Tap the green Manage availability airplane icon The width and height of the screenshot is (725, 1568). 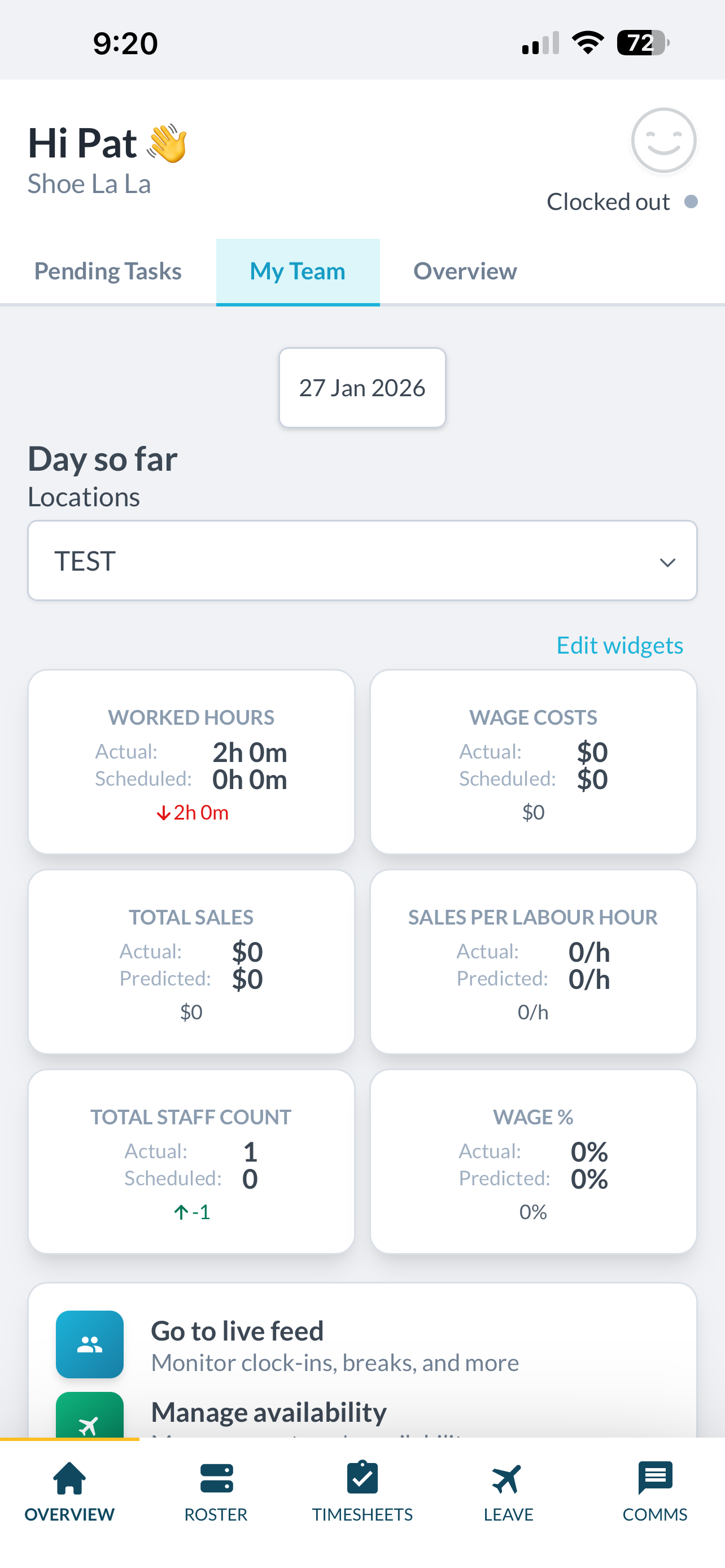(x=89, y=1427)
